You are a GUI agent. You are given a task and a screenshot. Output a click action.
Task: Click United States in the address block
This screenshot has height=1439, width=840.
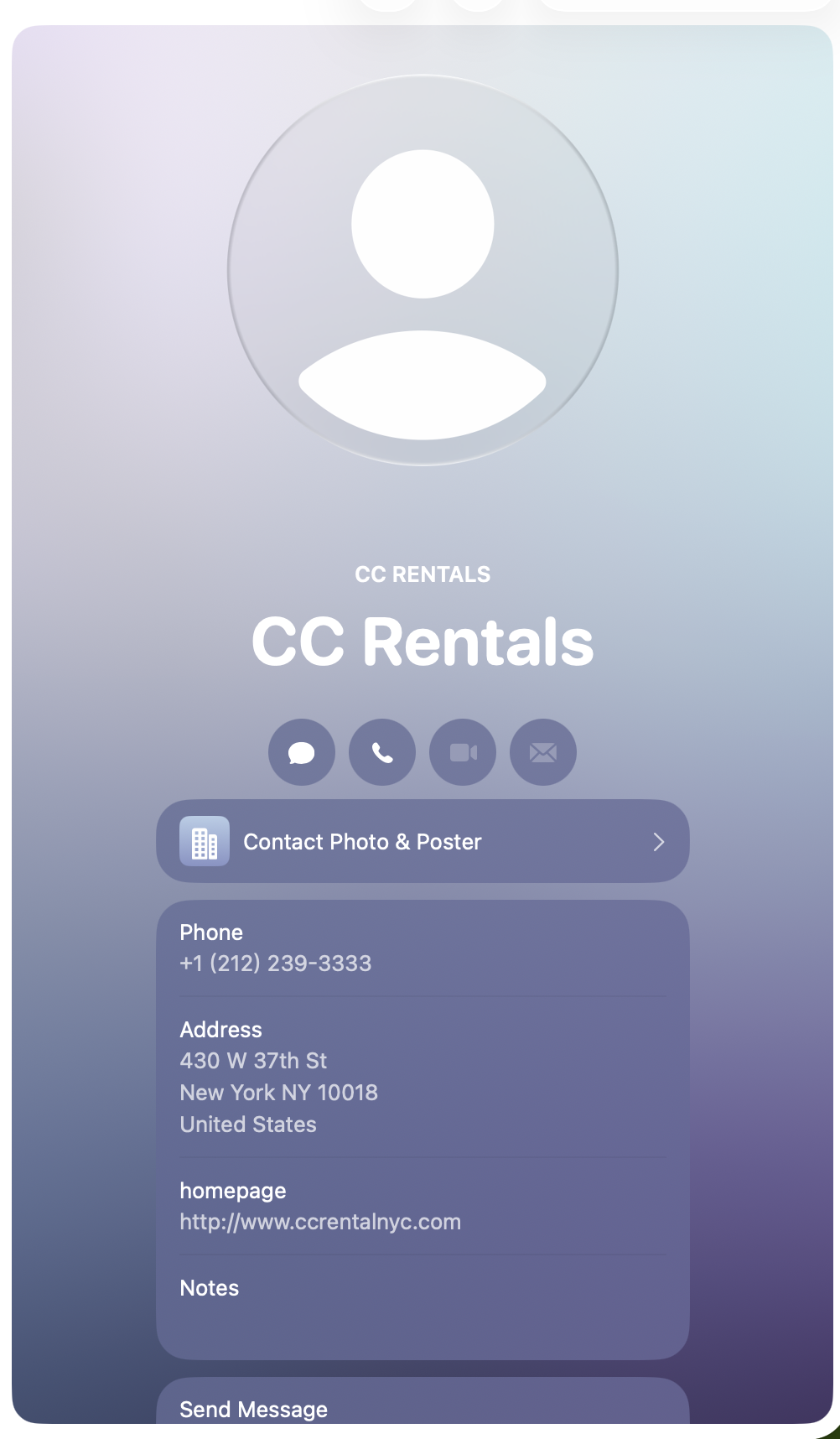pos(248,1125)
